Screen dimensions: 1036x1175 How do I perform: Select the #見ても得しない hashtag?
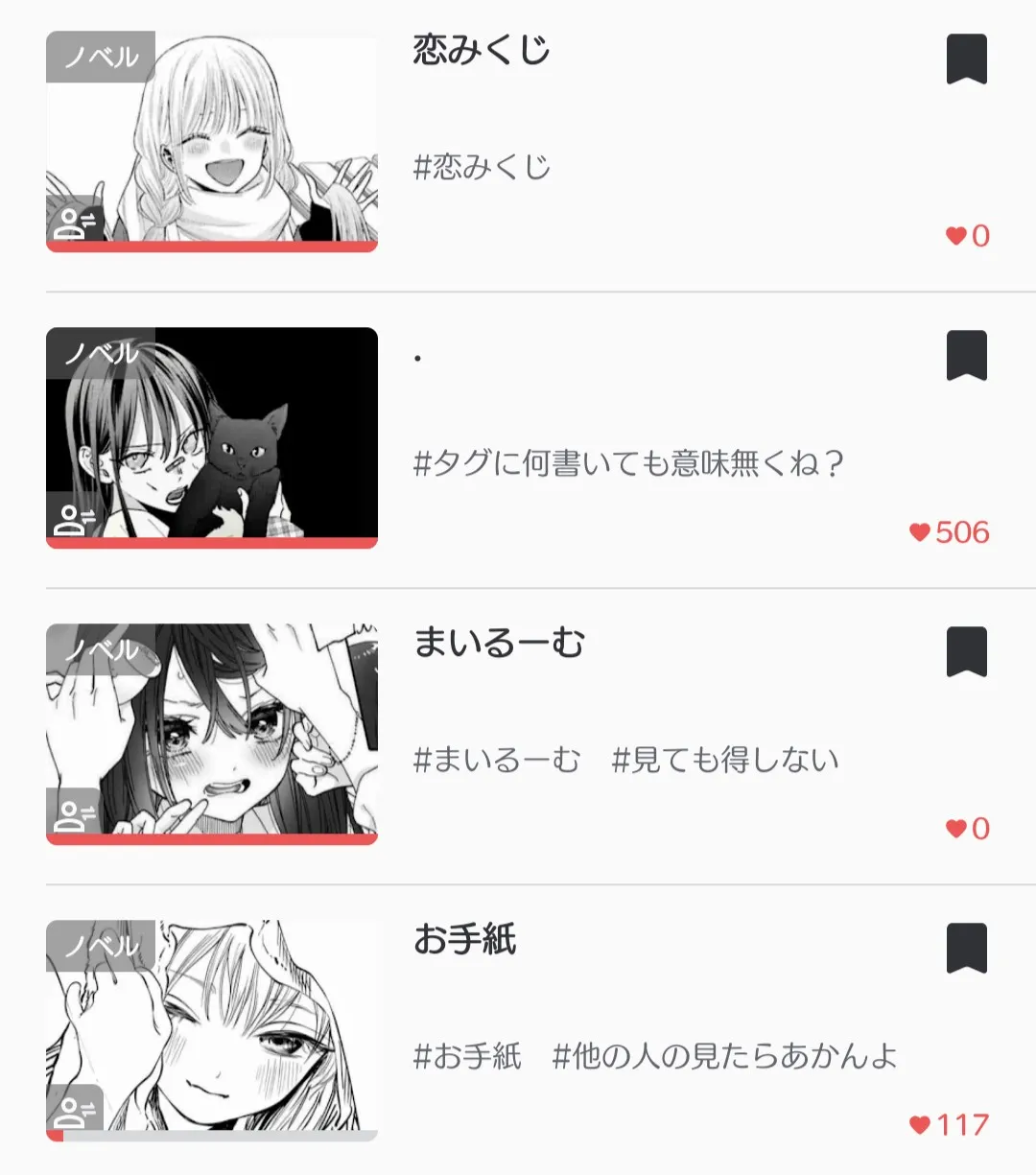pyautogui.click(x=725, y=761)
